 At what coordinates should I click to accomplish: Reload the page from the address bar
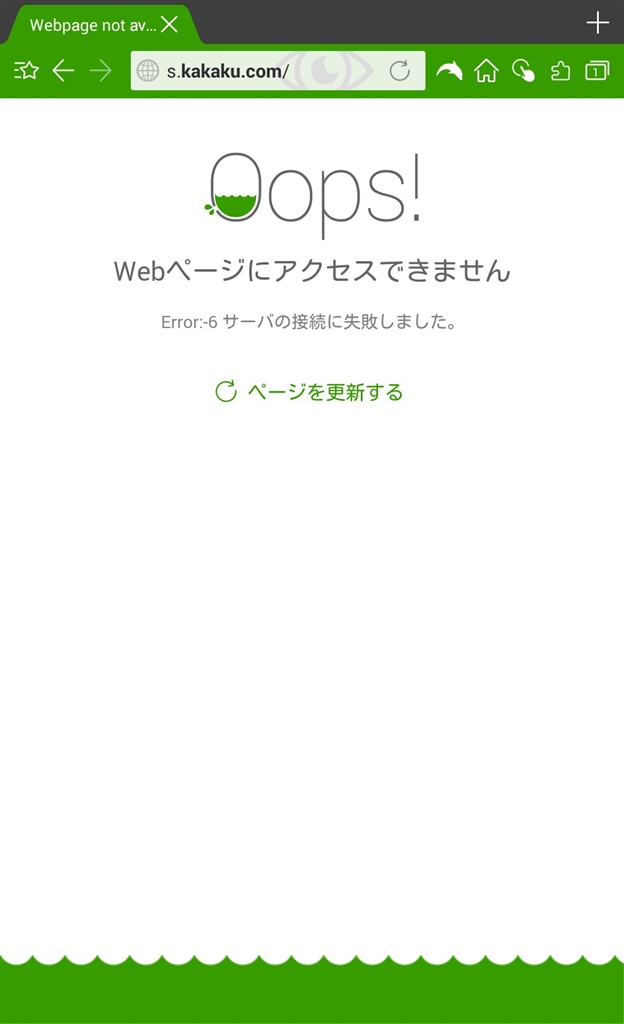(x=400, y=71)
